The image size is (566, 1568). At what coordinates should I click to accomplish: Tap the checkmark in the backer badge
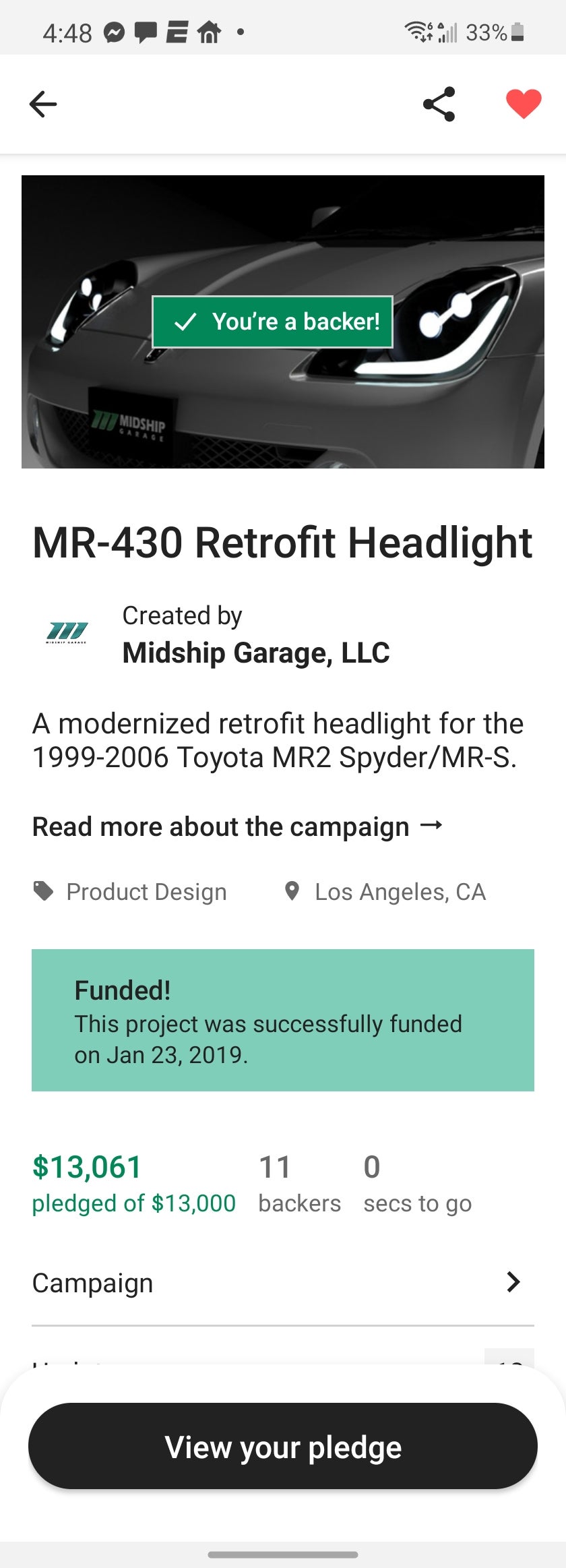click(187, 322)
